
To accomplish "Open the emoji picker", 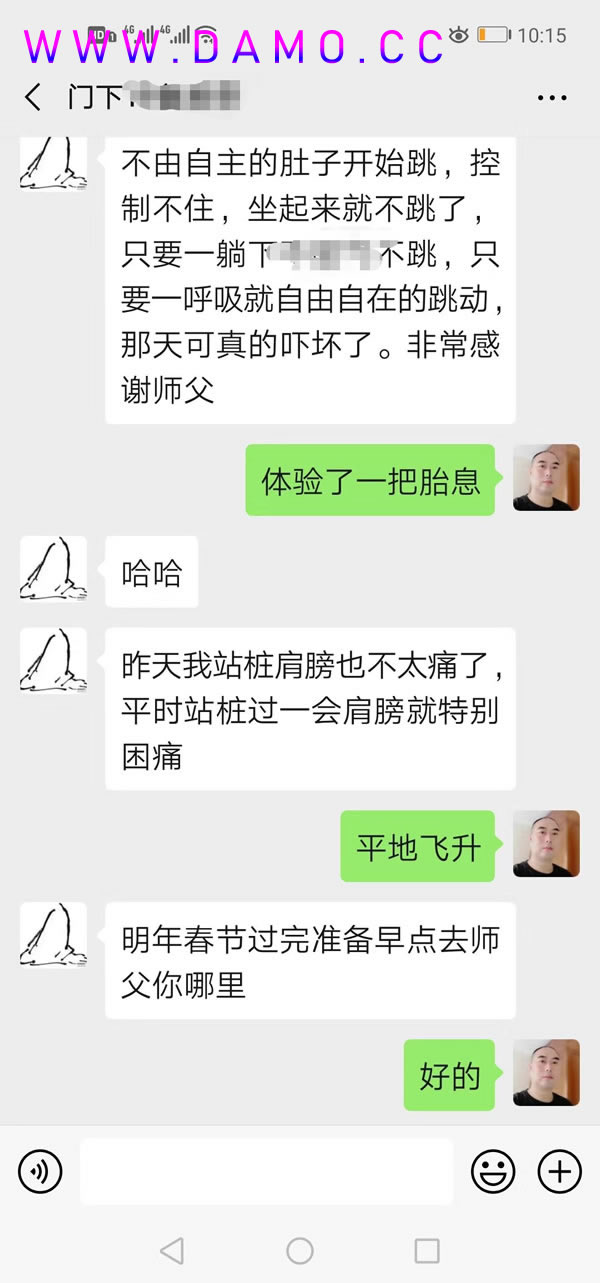I will tap(493, 1170).
